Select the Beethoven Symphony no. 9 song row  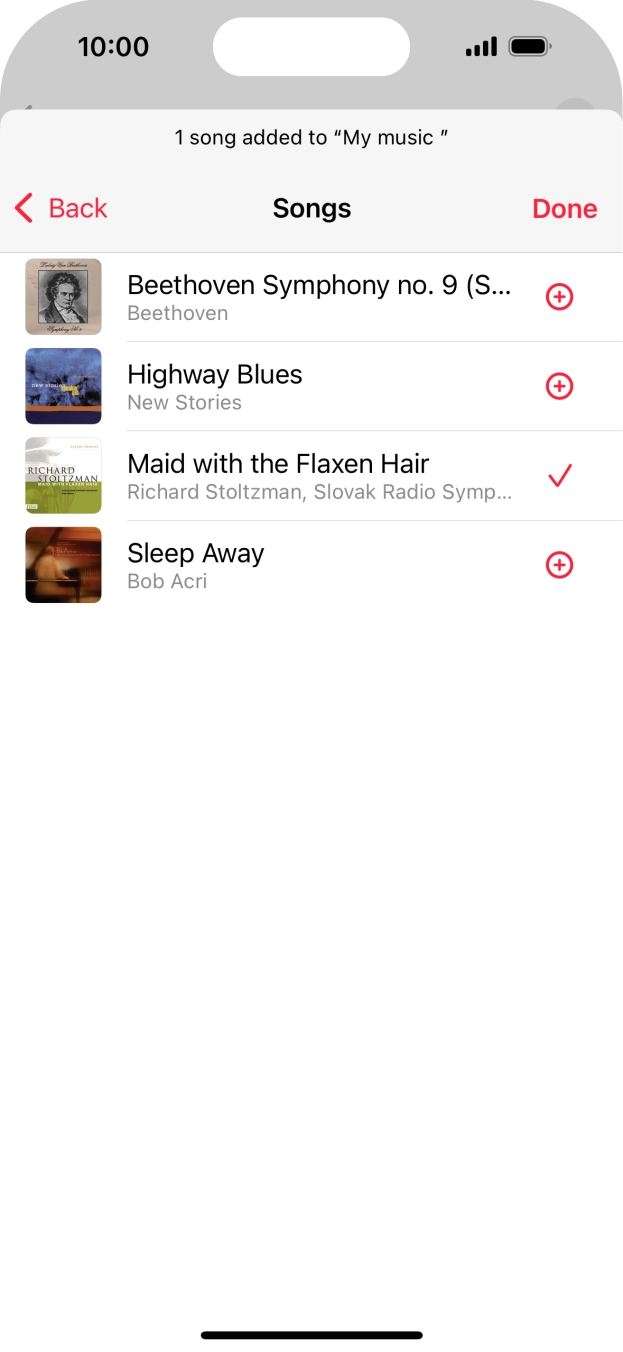(x=318, y=297)
